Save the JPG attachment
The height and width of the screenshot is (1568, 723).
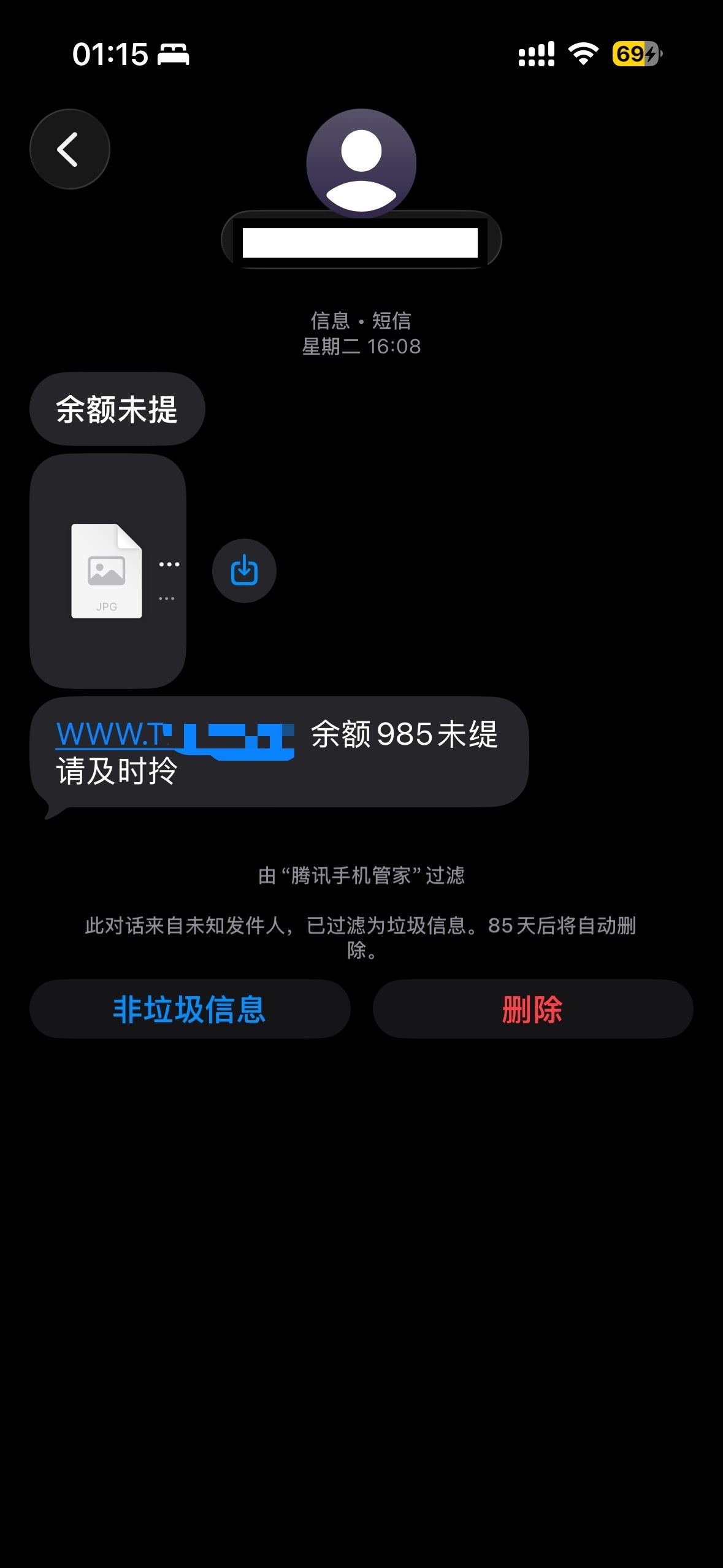pos(244,571)
